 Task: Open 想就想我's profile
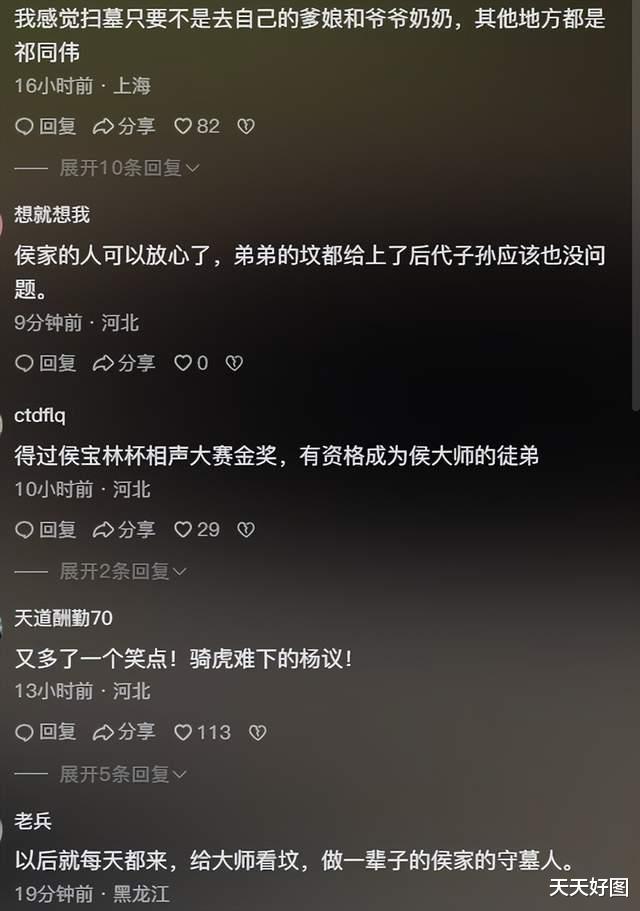pos(52,215)
